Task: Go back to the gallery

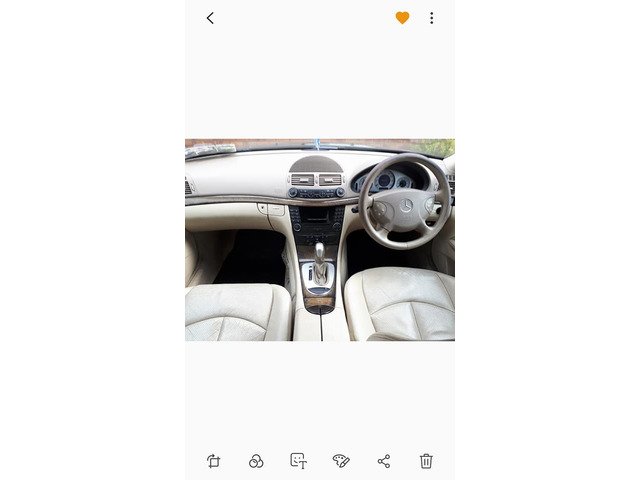Action: (x=210, y=18)
